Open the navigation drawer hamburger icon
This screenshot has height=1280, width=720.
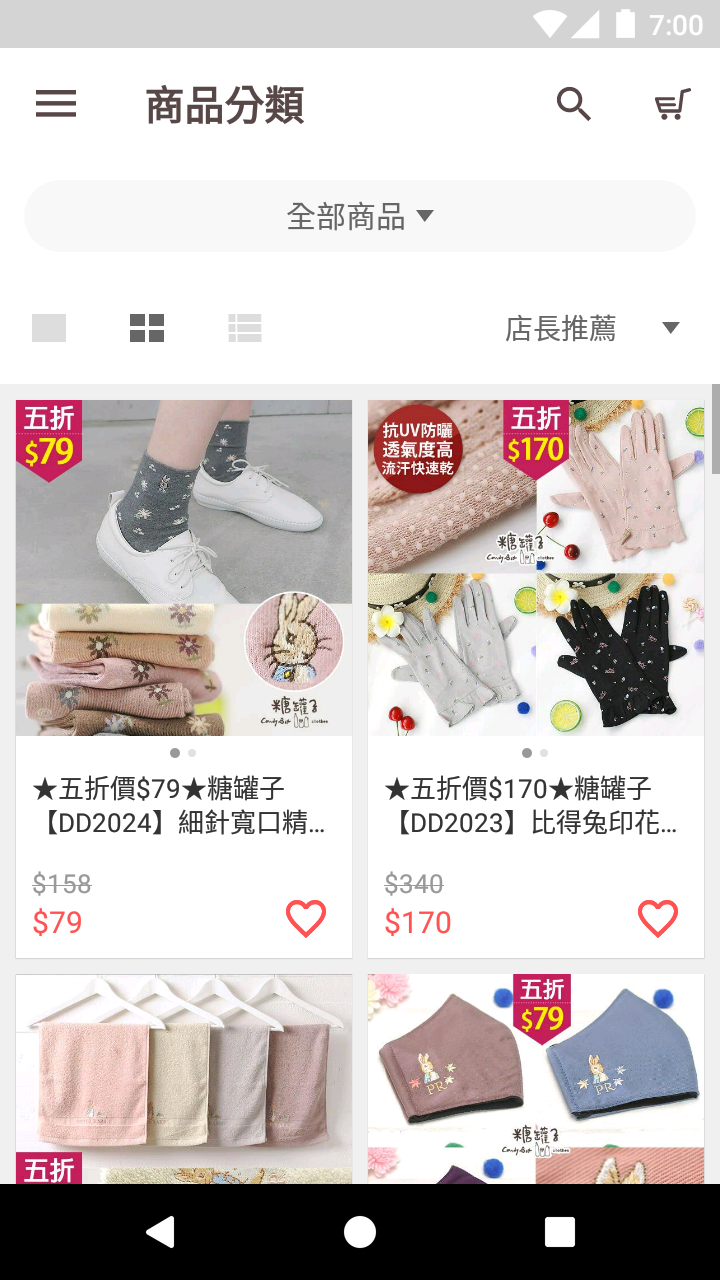coord(56,103)
